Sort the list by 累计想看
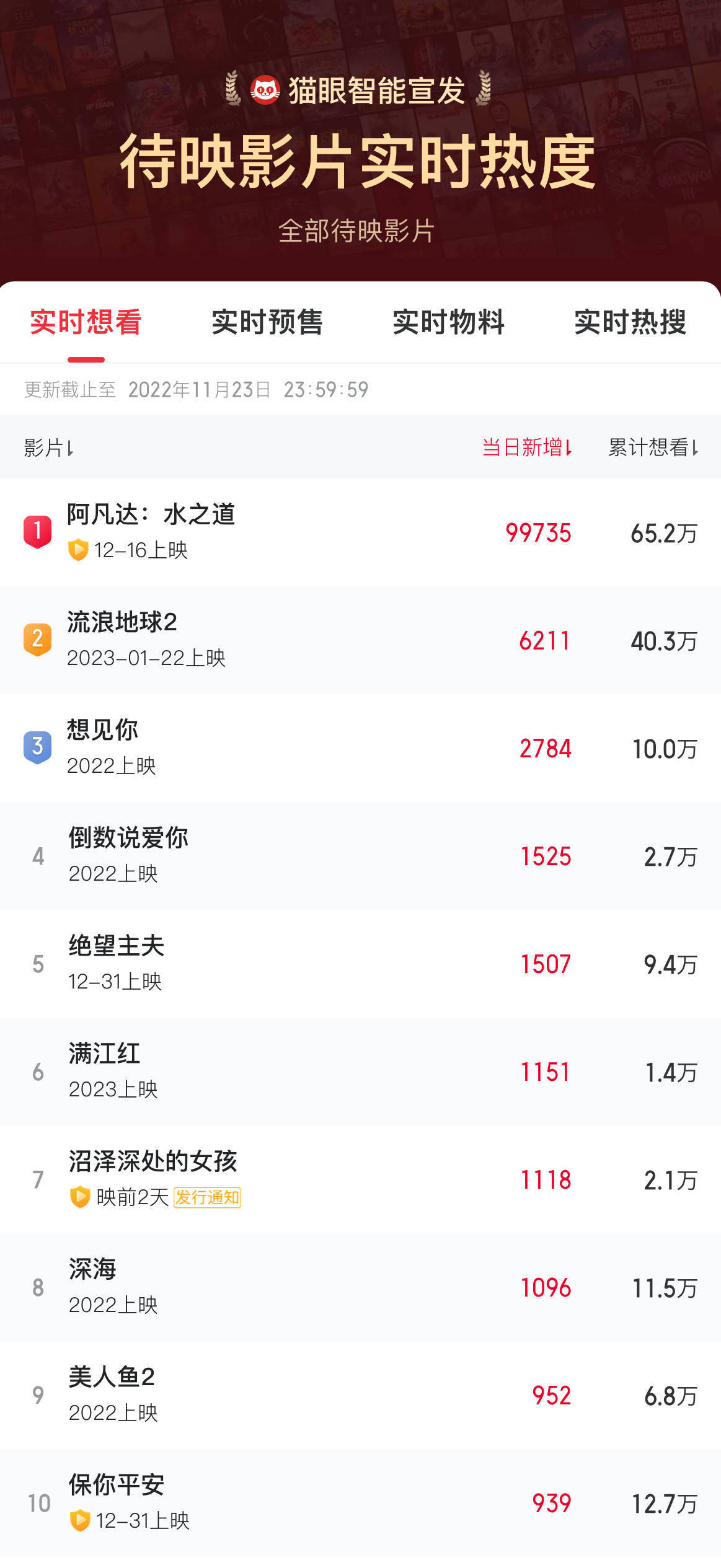 [x=653, y=447]
